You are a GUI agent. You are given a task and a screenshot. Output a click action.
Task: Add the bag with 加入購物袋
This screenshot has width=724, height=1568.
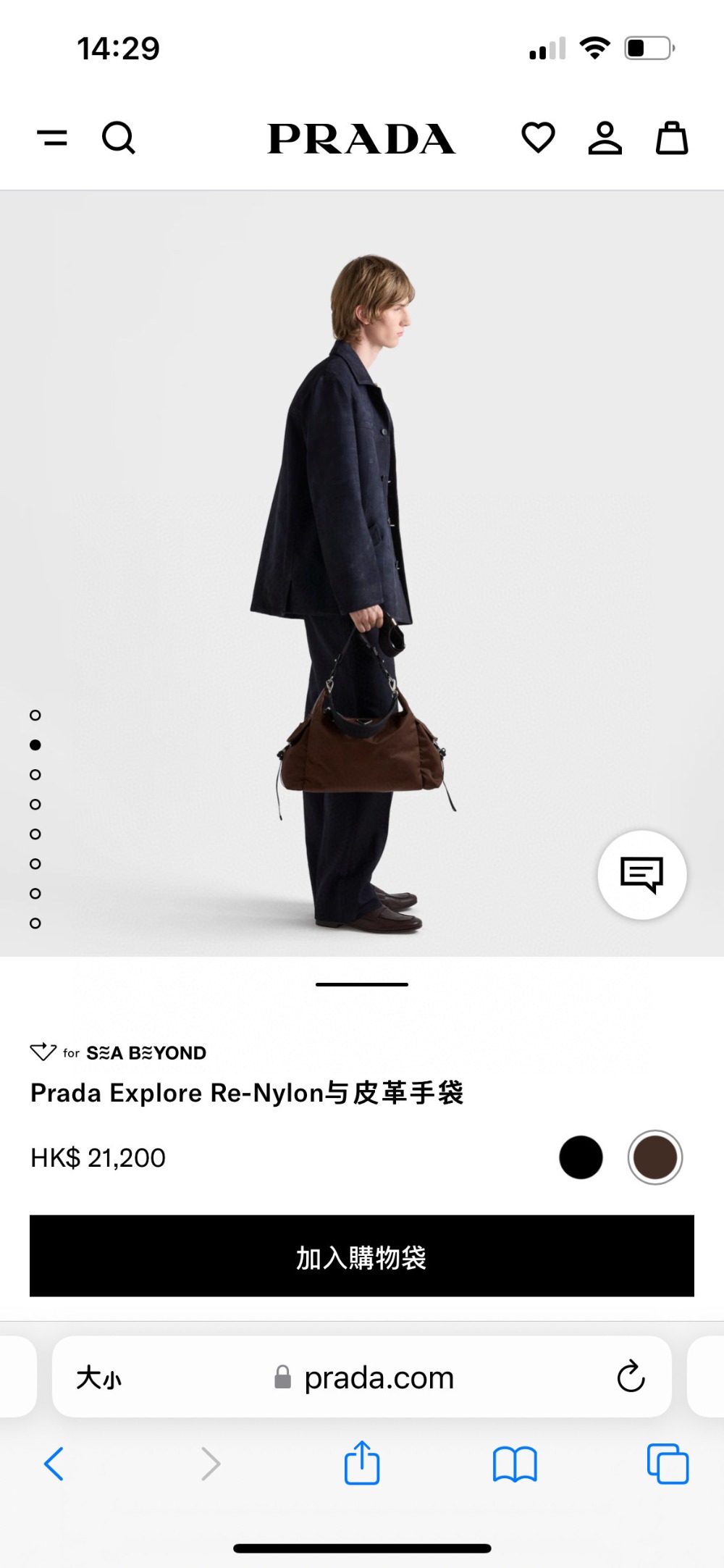tap(362, 1256)
